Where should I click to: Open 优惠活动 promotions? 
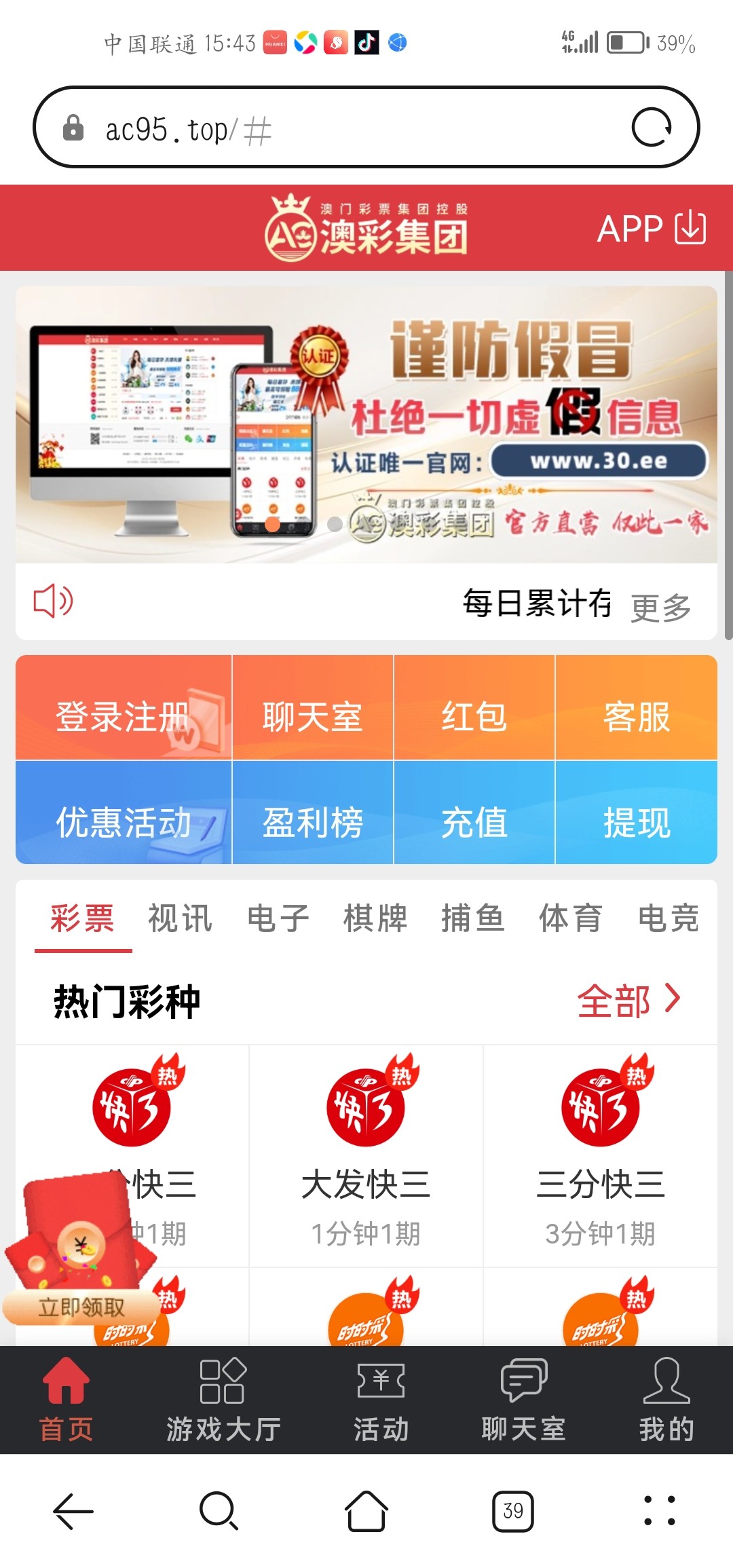click(124, 821)
